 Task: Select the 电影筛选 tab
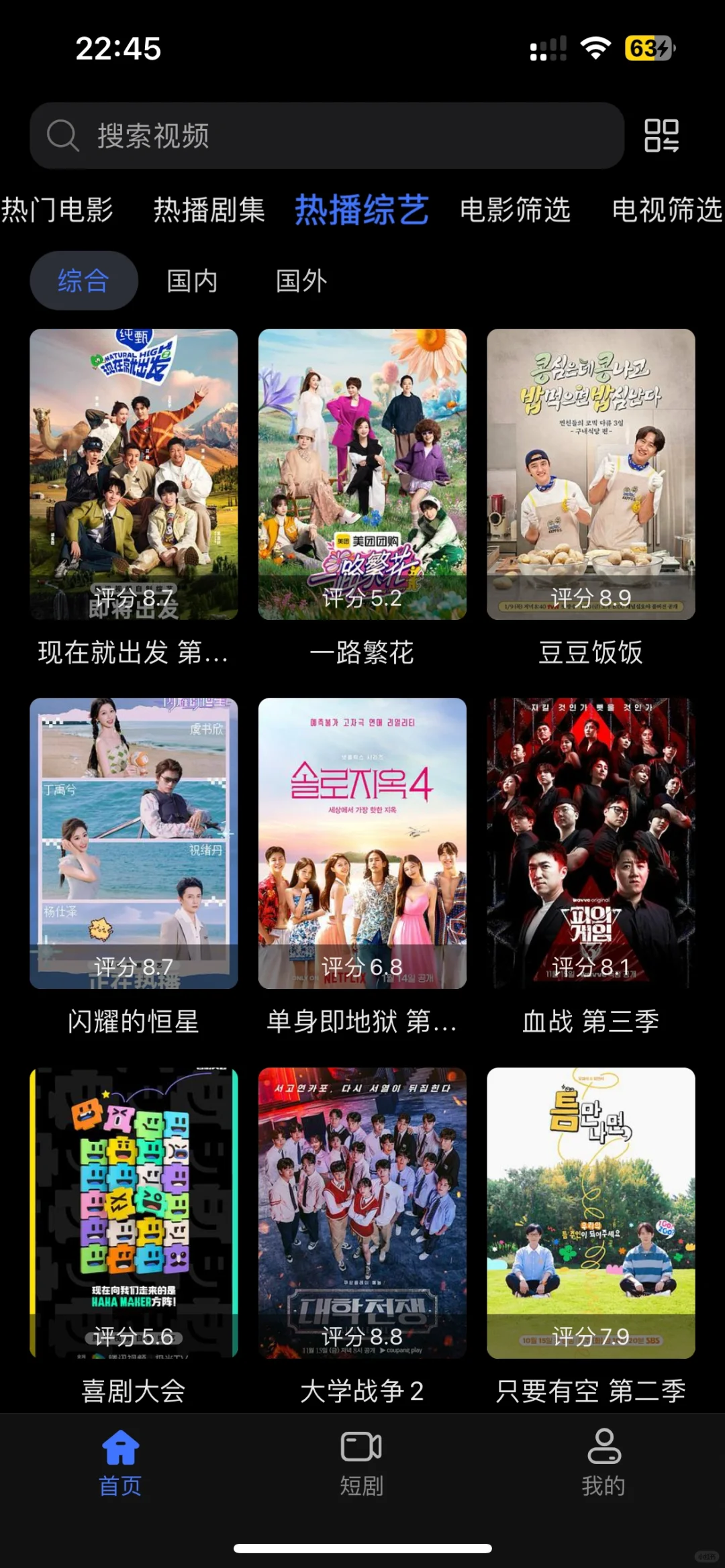point(515,210)
